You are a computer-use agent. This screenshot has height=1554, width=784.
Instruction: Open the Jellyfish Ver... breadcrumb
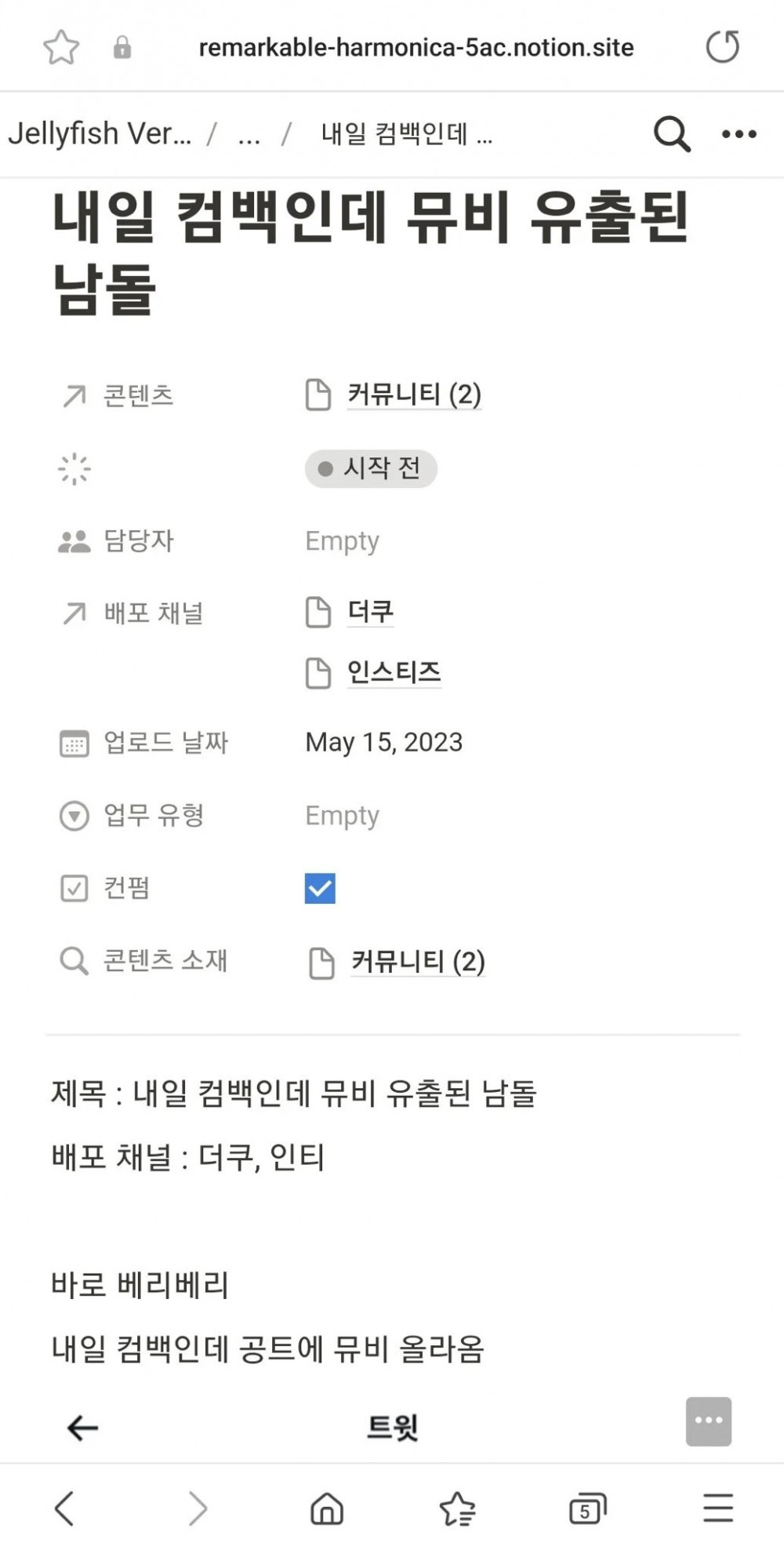[100, 134]
